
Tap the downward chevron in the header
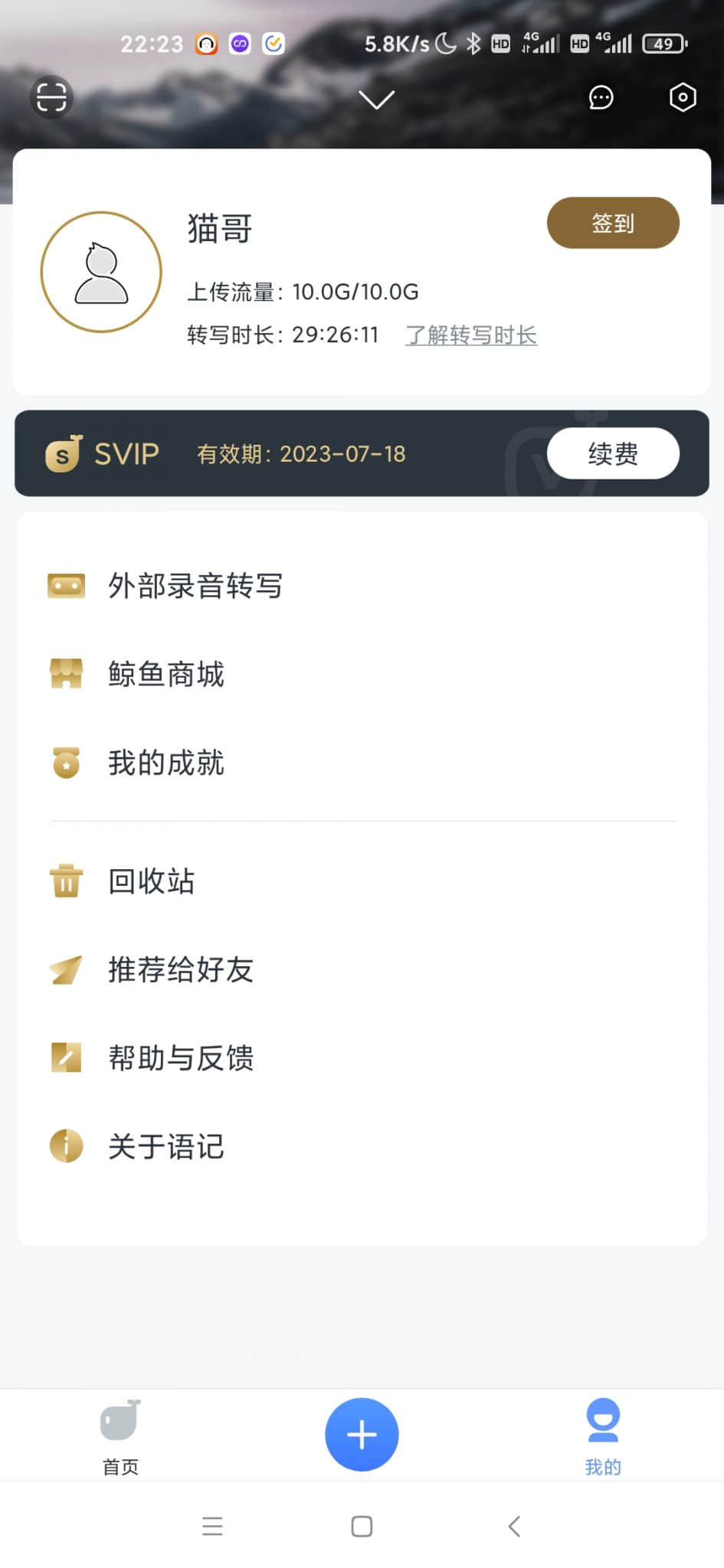(376, 100)
